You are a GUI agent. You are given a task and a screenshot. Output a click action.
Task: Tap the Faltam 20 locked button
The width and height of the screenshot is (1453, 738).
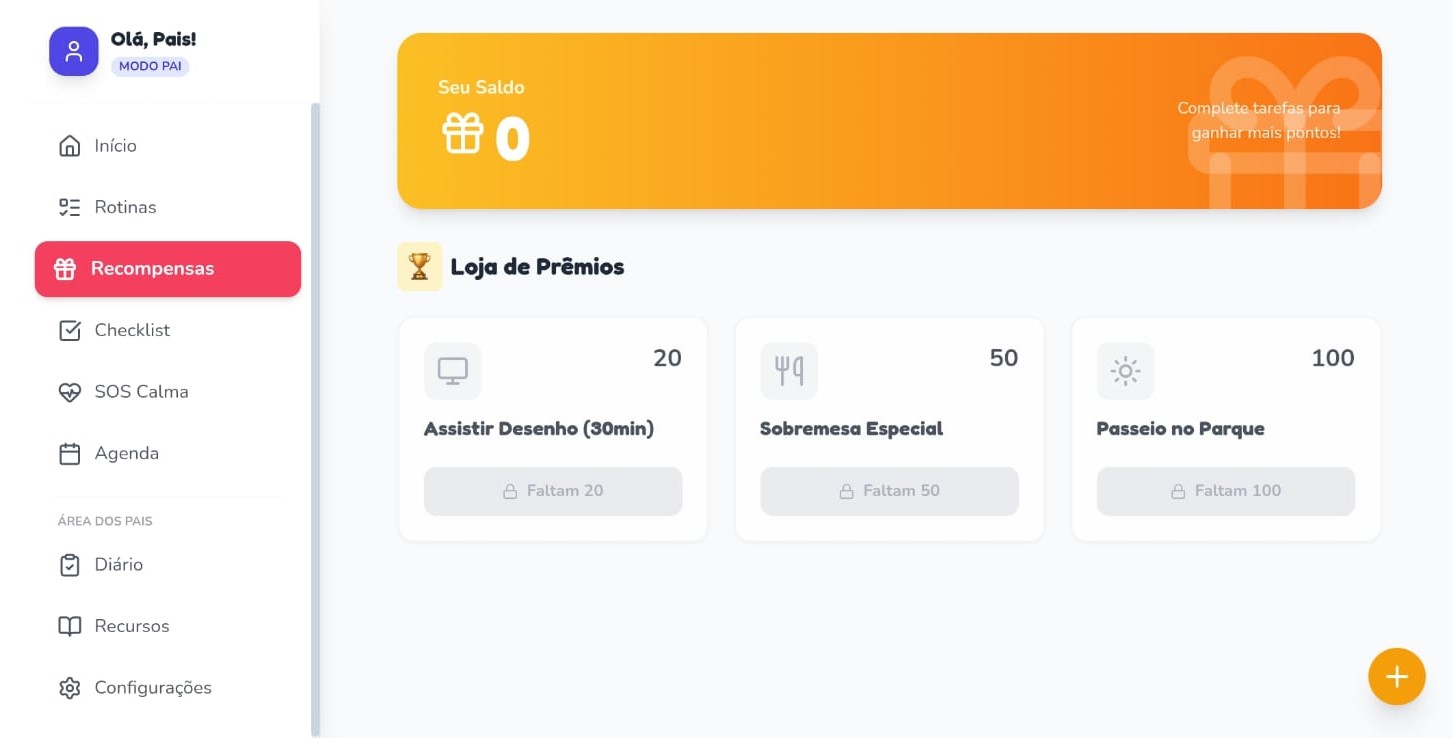pyautogui.click(x=553, y=491)
